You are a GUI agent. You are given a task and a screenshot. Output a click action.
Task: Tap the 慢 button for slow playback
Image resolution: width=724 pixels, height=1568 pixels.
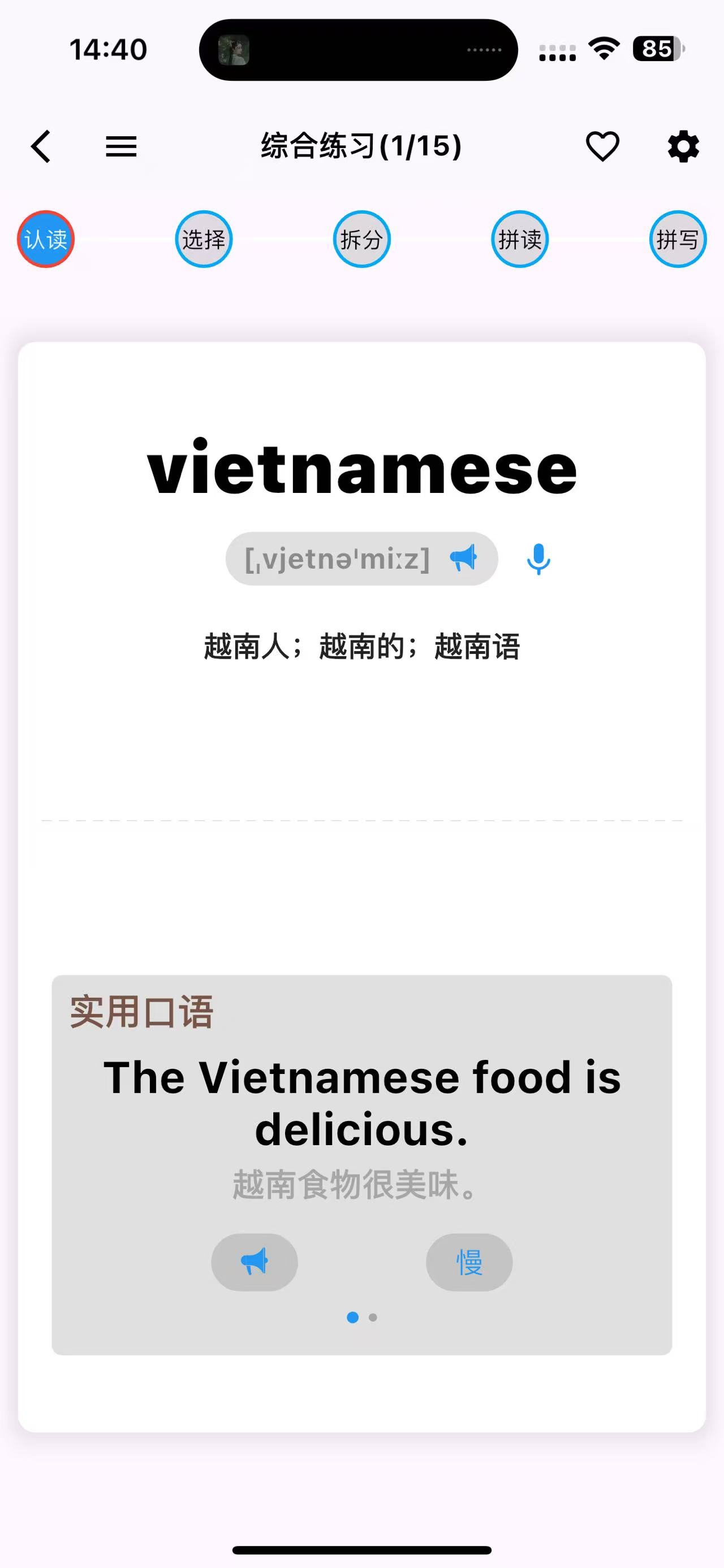point(469,1261)
